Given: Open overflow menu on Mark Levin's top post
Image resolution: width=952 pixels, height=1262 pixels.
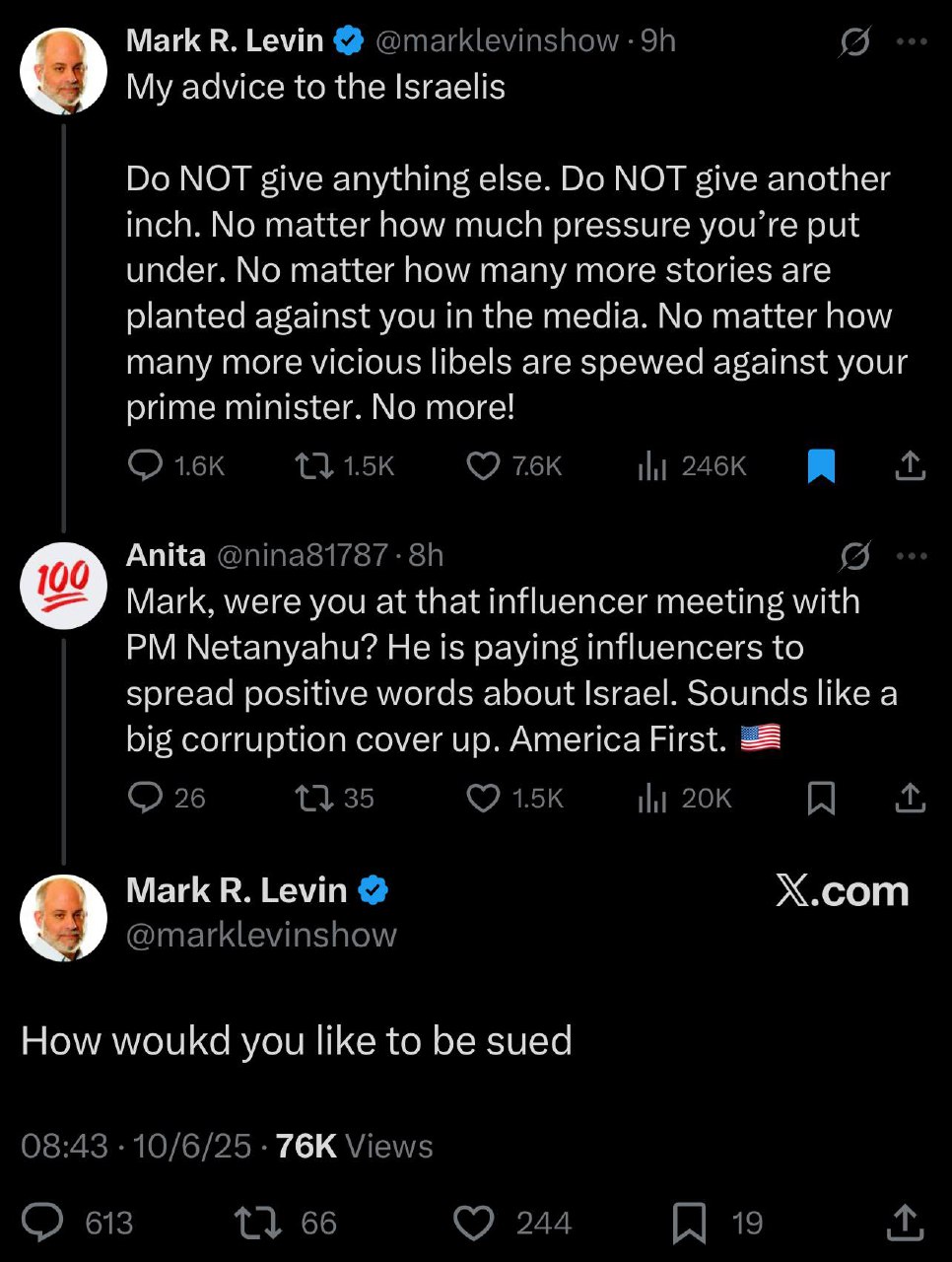Looking at the screenshot, I should [x=912, y=41].
